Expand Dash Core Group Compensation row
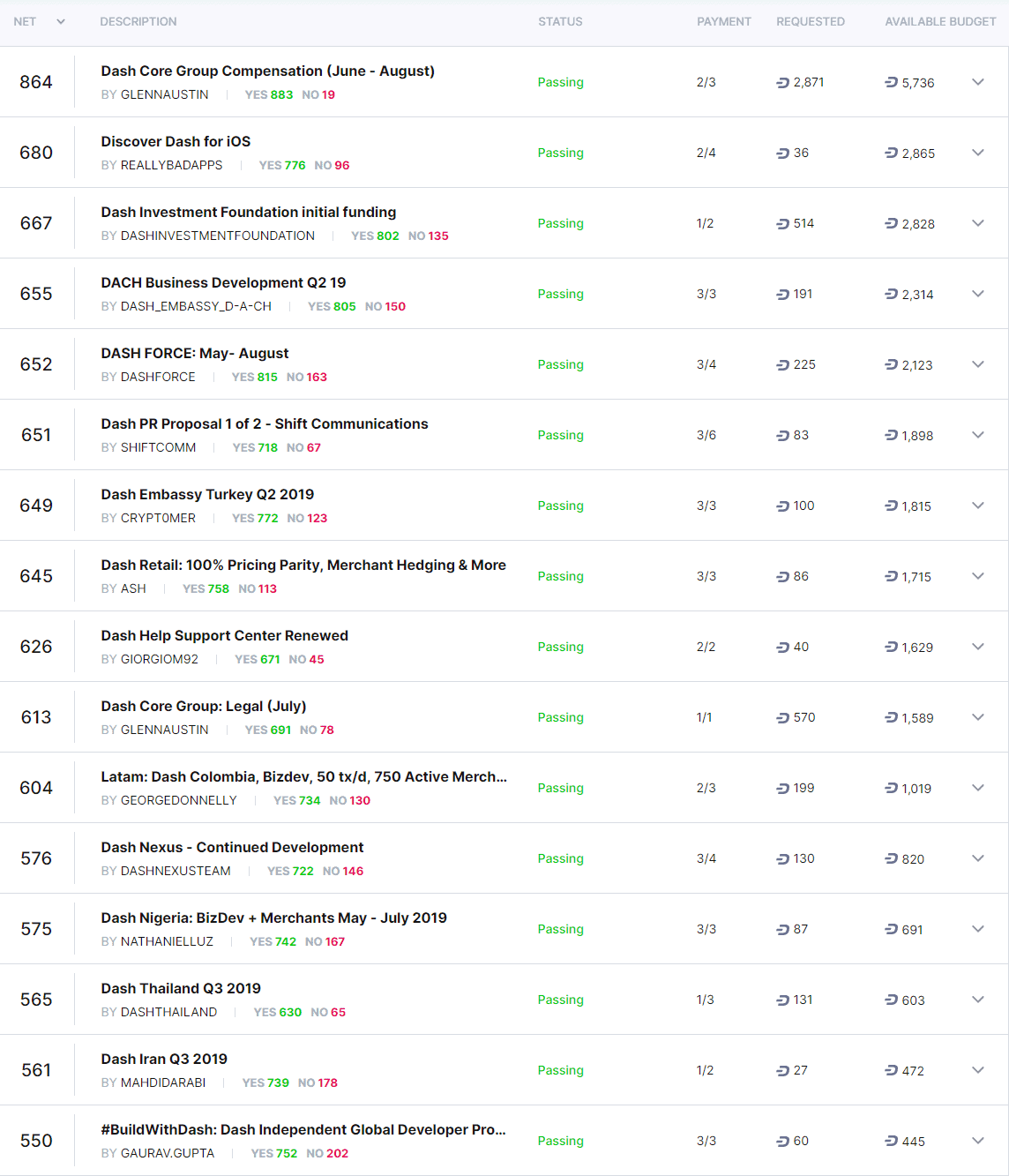Image resolution: width=1009 pixels, height=1176 pixels. click(x=977, y=82)
